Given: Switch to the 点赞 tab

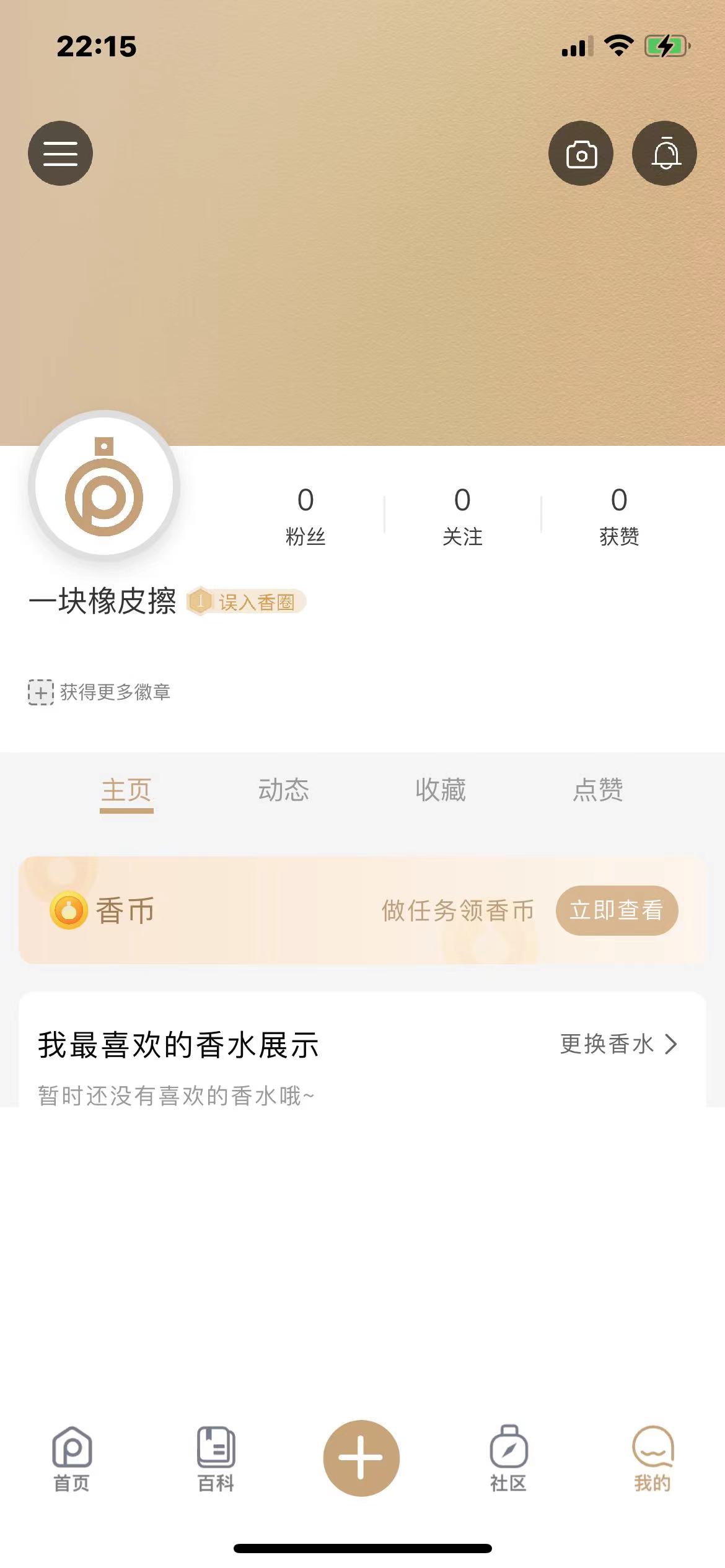Looking at the screenshot, I should pyautogui.click(x=598, y=790).
